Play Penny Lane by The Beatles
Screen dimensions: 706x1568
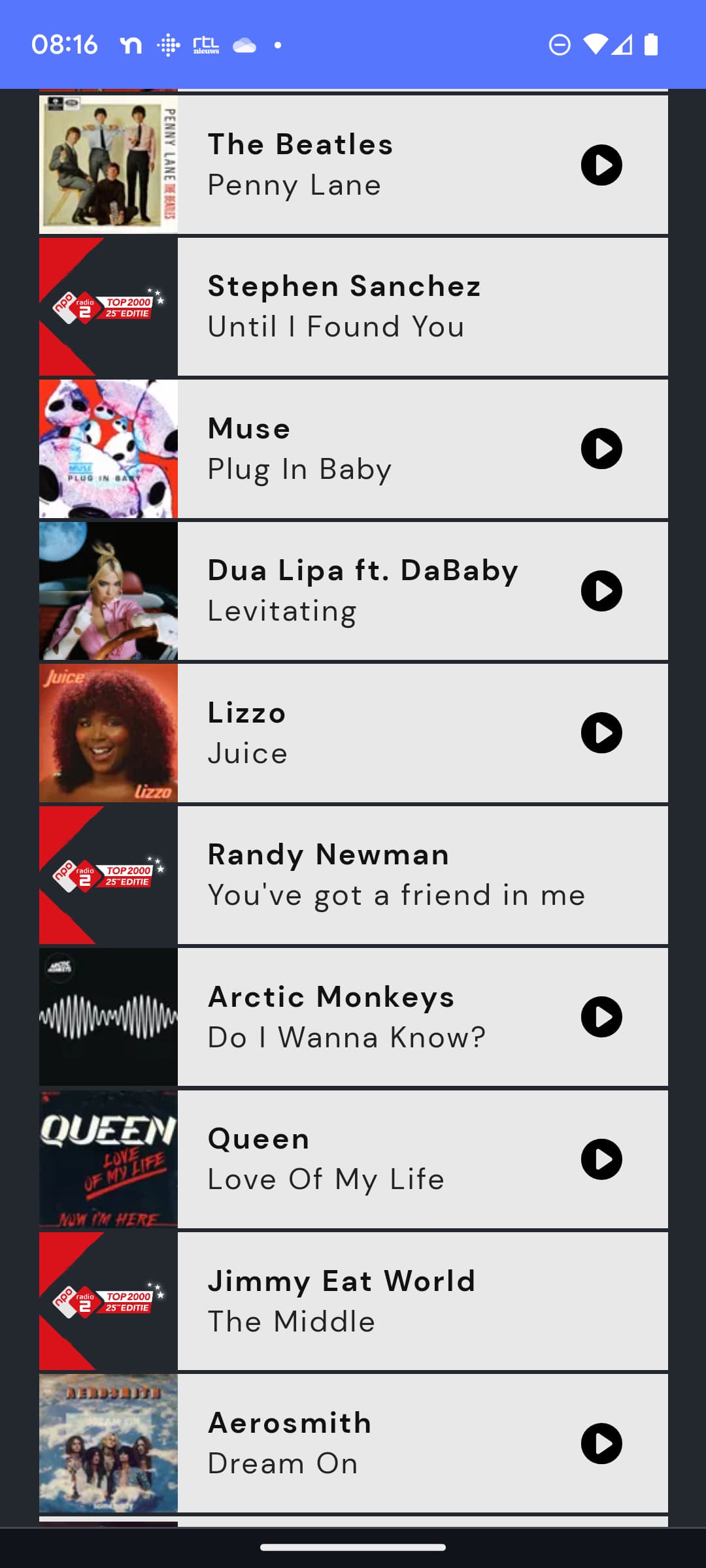601,165
